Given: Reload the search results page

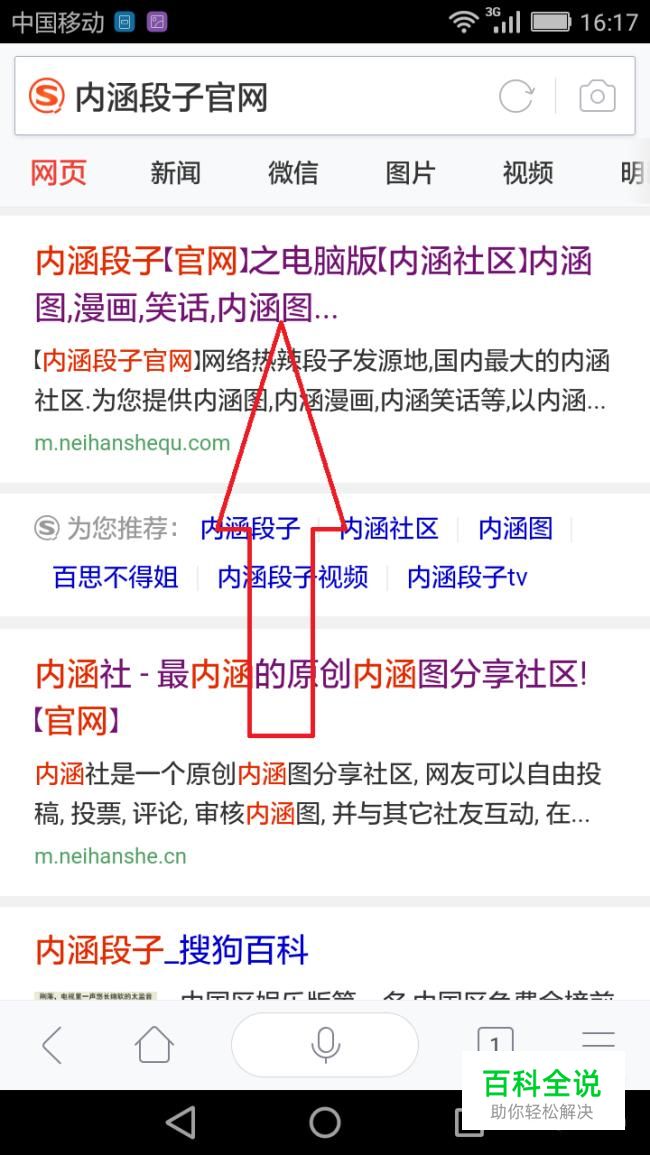Looking at the screenshot, I should click(x=516, y=97).
